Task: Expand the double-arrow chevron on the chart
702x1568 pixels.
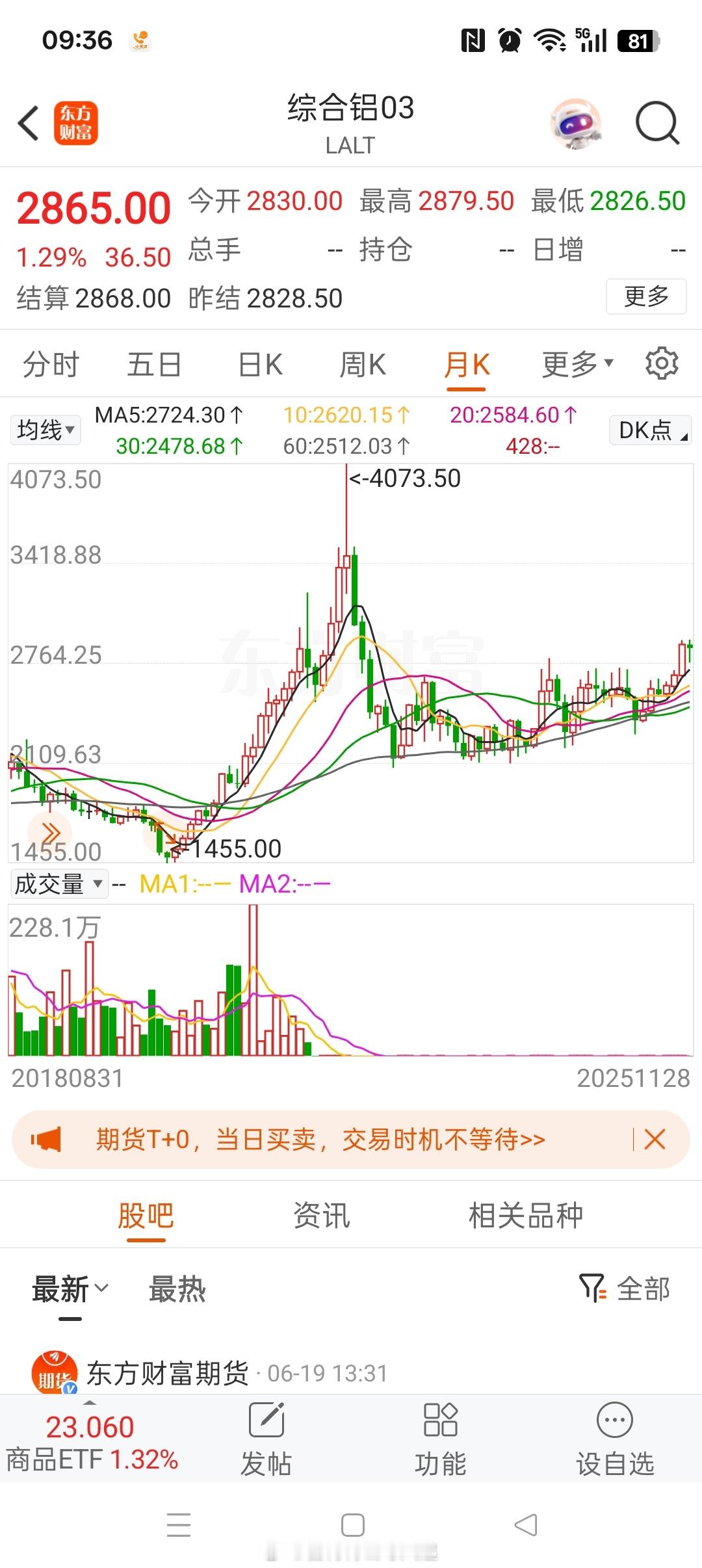Action: [52, 832]
